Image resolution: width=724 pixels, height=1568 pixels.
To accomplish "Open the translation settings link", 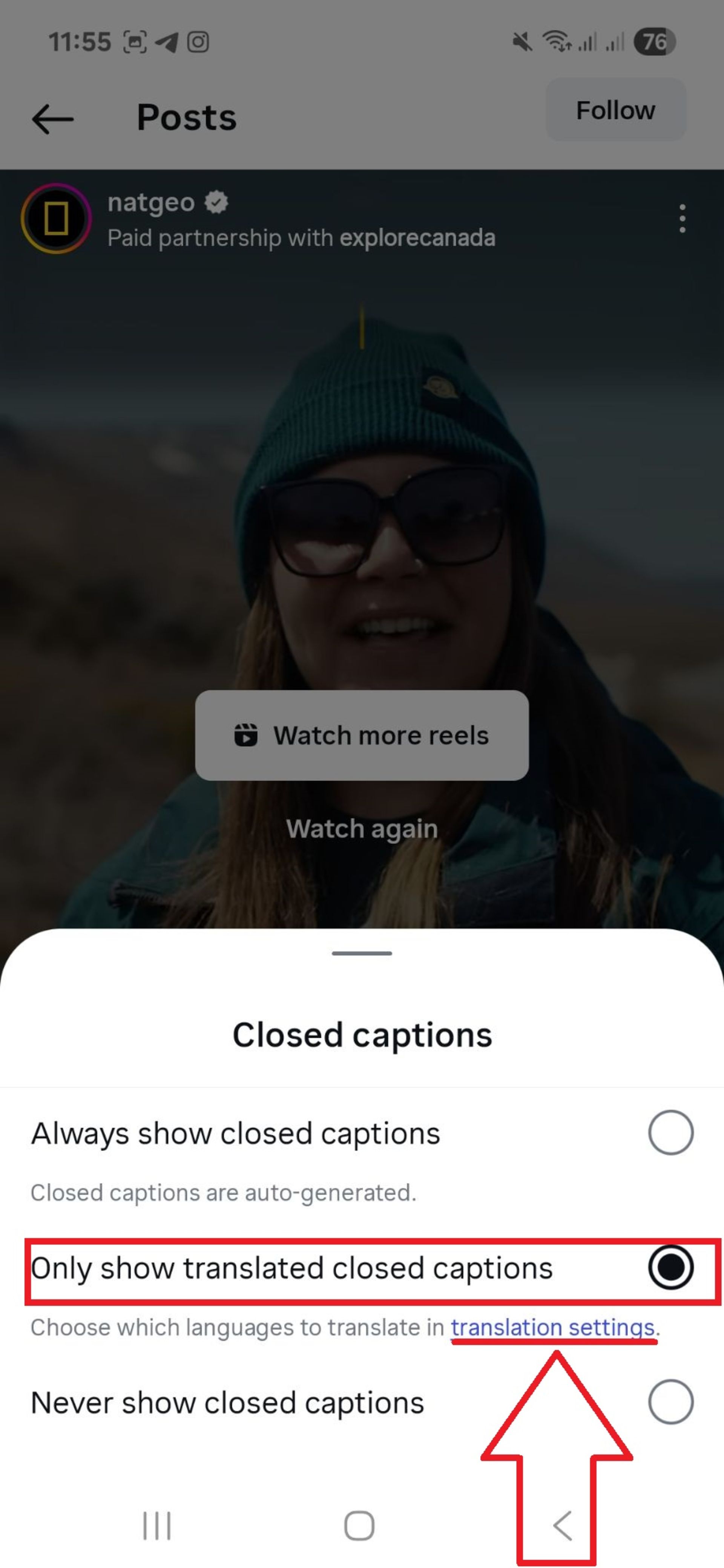I will (552, 1328).
